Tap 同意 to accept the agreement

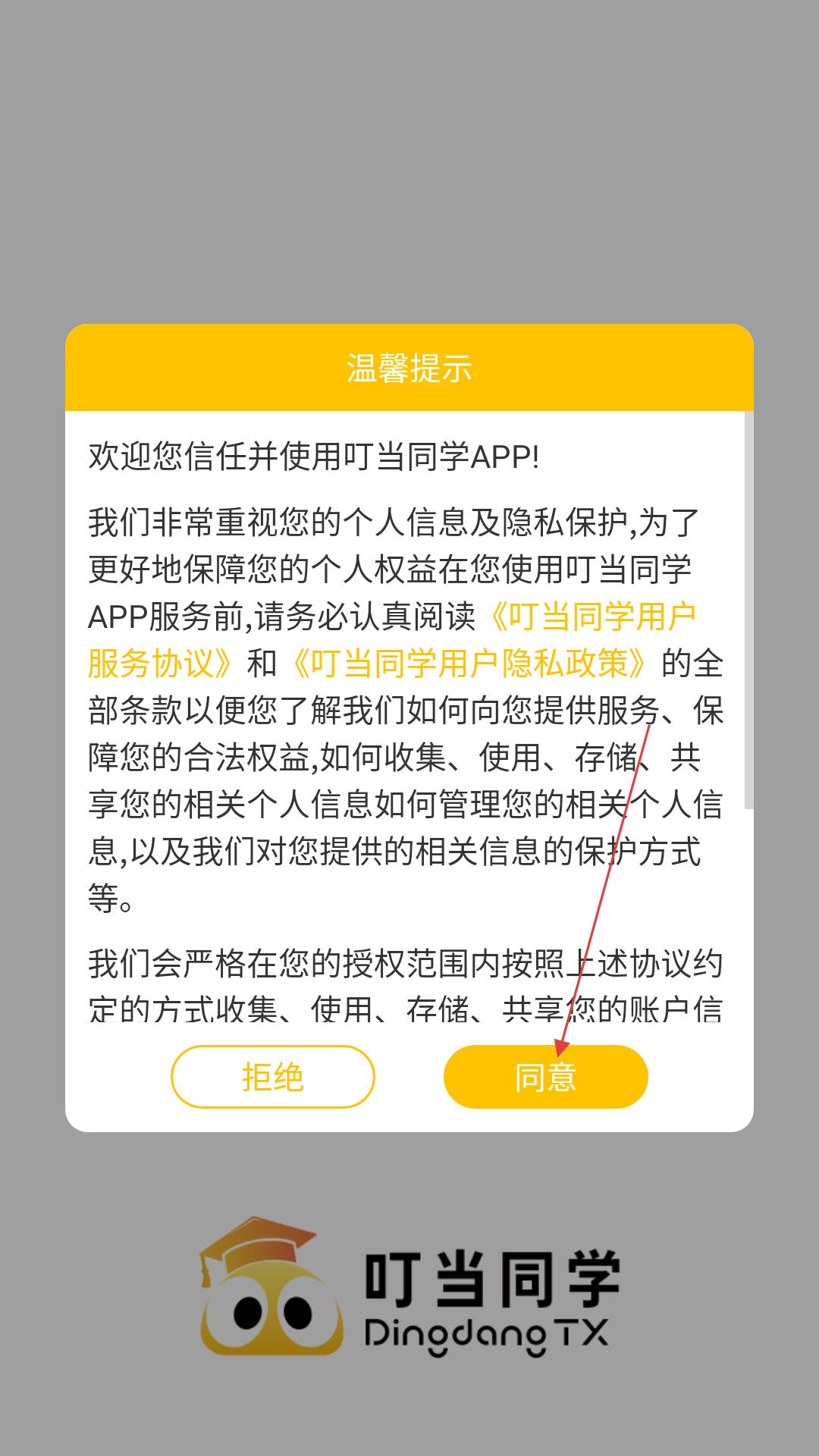545,1077
